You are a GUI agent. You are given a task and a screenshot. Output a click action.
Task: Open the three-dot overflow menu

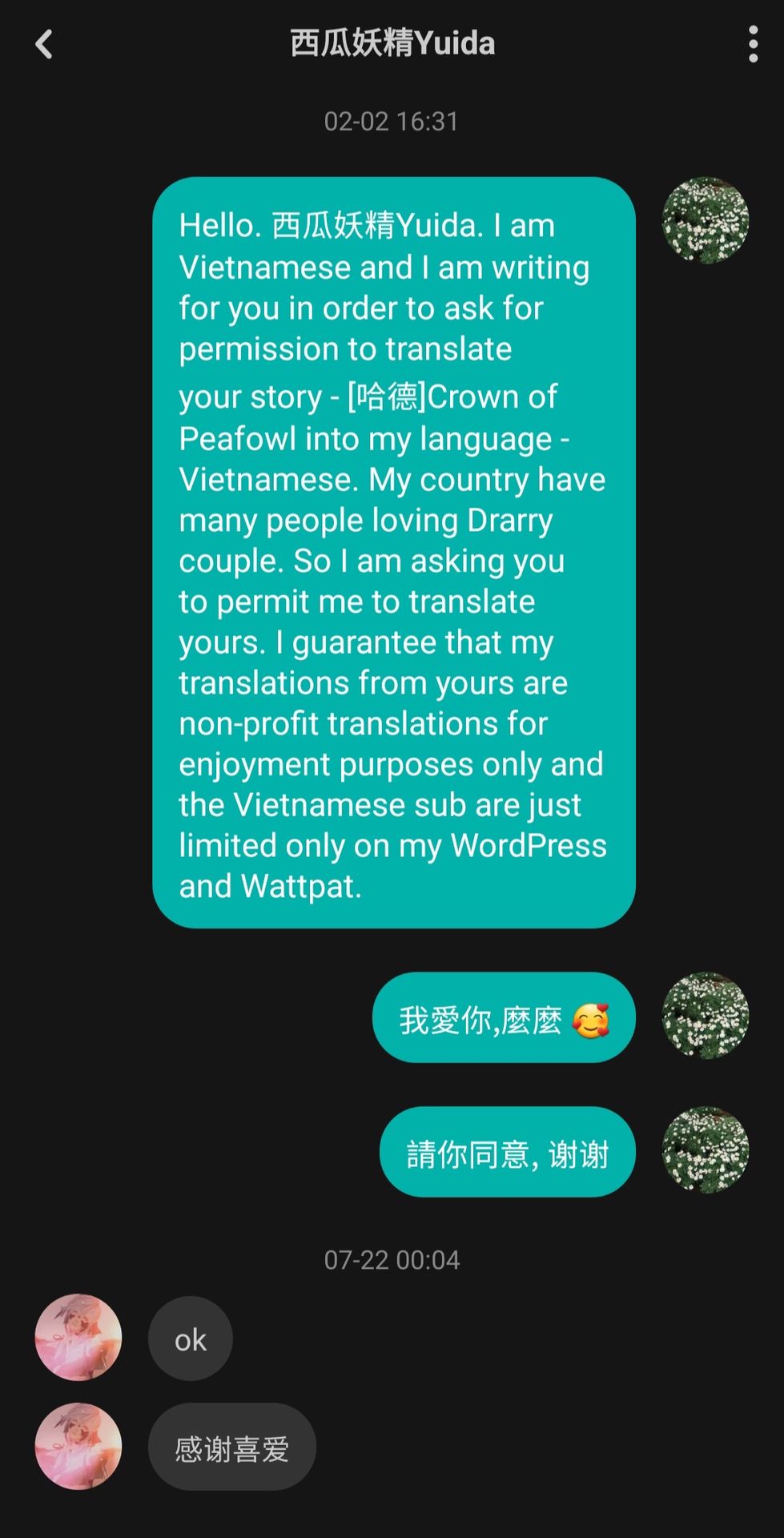[x=753, y=44]
